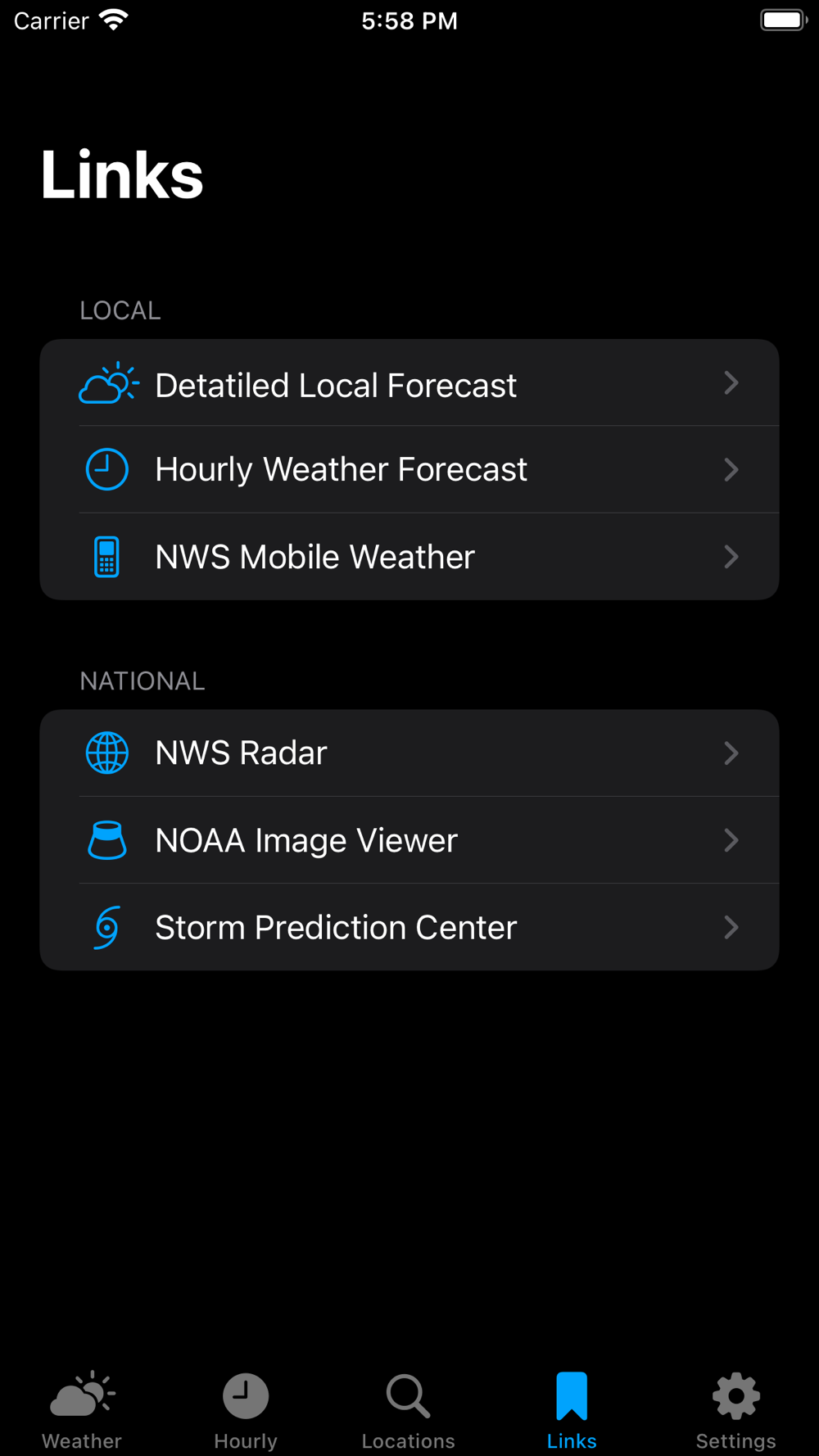Viewport: 819px width, 1456px height.
Task: Select NWS Mobile Weather
Action: (409, 557)
